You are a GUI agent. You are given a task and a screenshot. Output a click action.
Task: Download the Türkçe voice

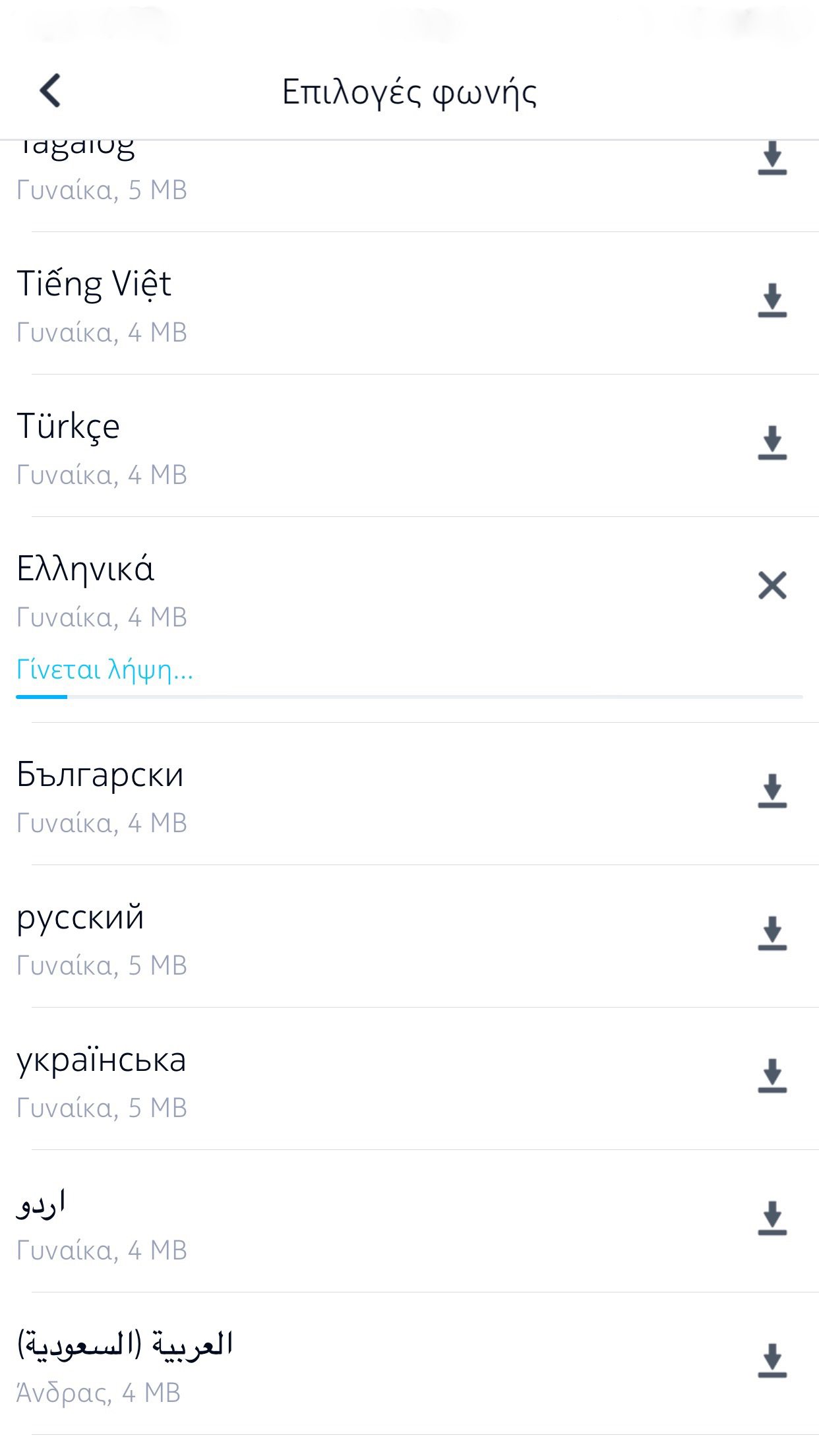click(772, 443)
